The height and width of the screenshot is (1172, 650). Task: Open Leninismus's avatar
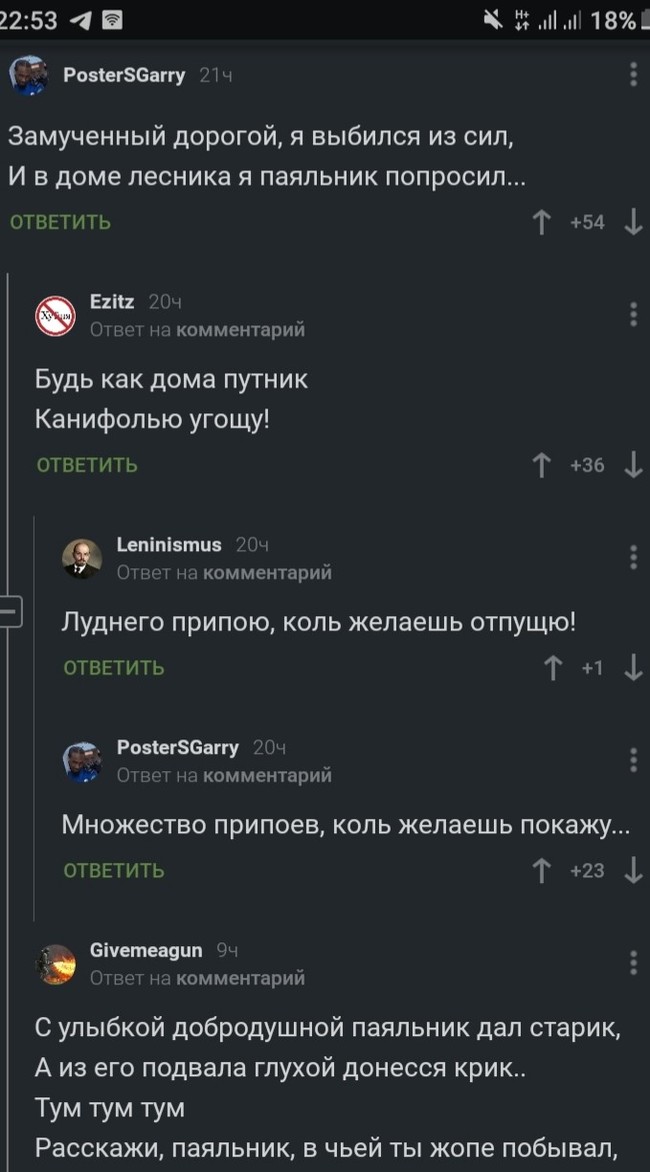tap(82, 558)
